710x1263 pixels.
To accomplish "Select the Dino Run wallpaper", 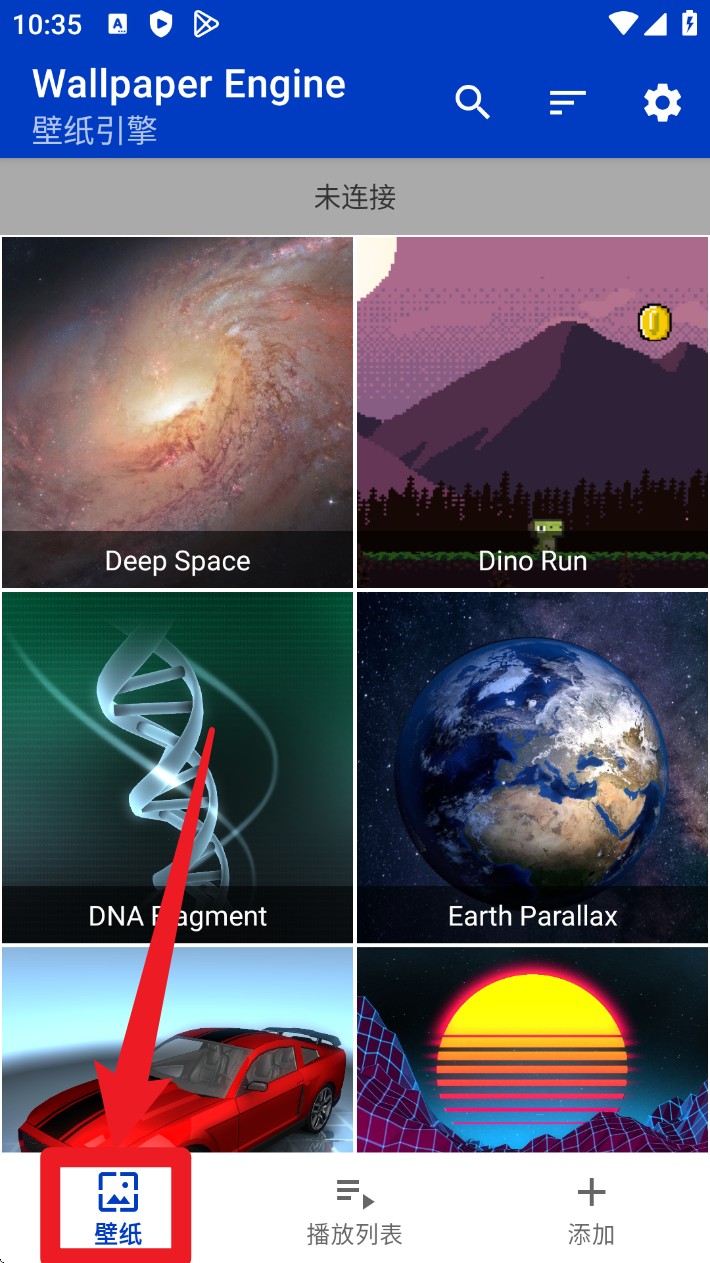I will point(532,412).
